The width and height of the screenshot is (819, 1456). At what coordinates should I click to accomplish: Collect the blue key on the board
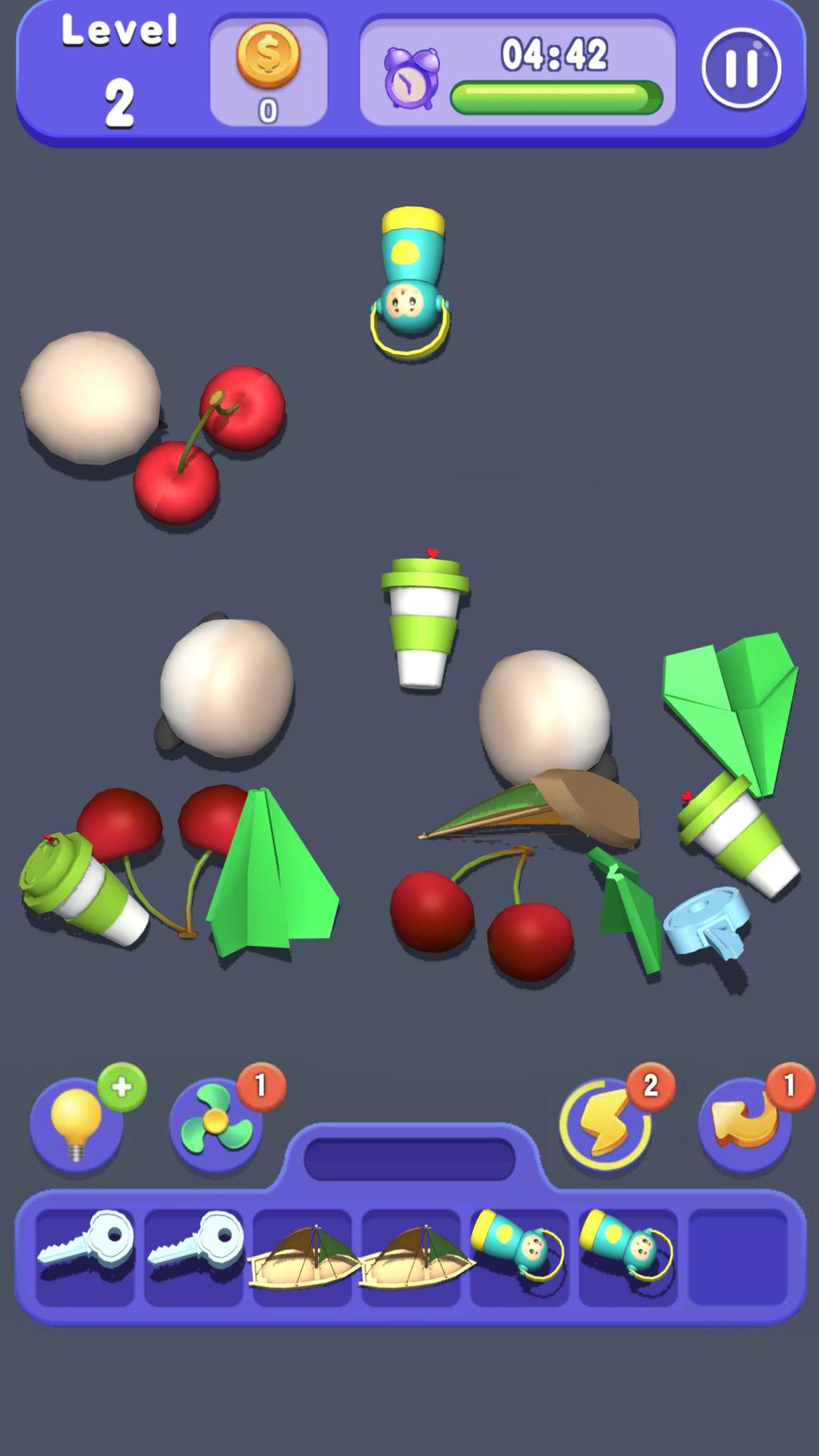[x=707, y=922]
